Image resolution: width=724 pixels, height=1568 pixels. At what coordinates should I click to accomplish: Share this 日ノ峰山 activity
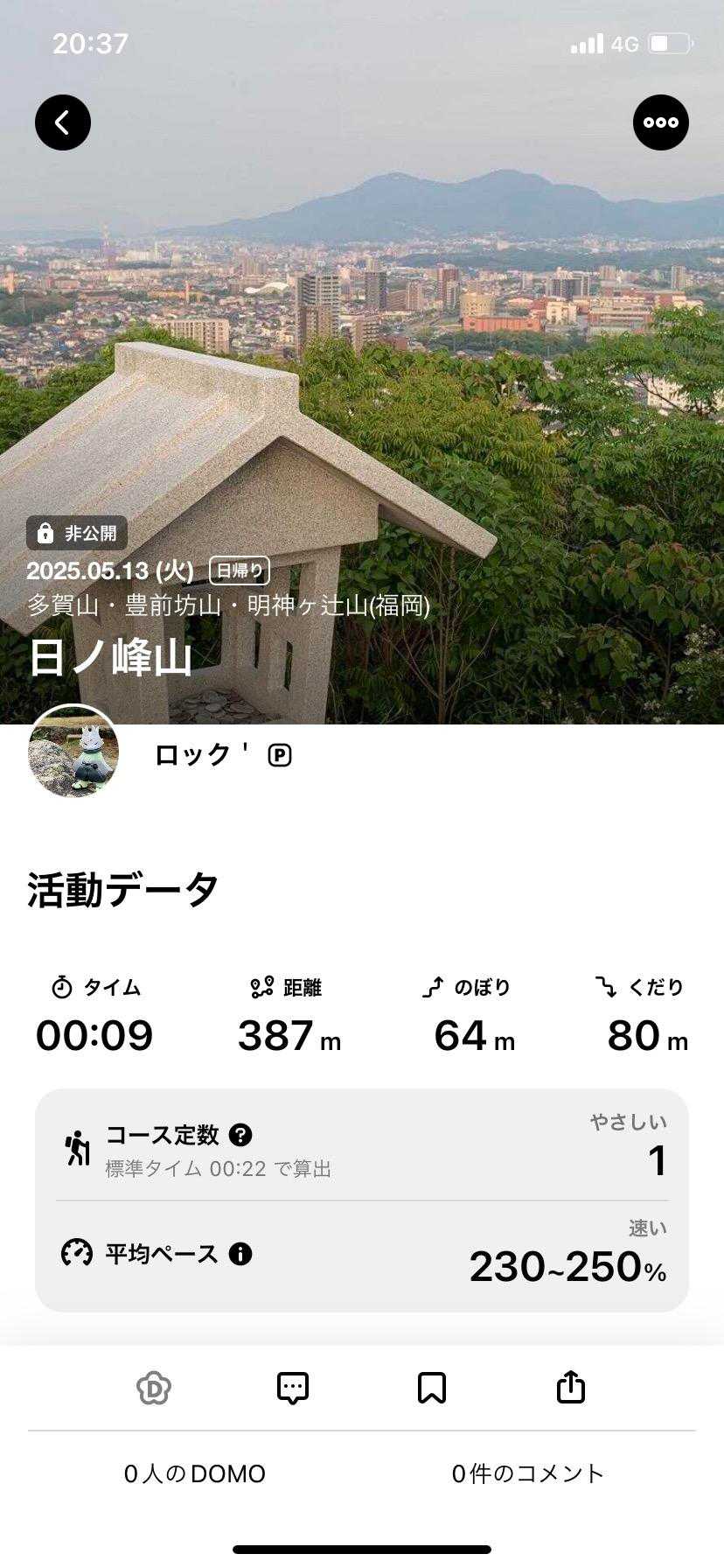(x=570, y=1388)
